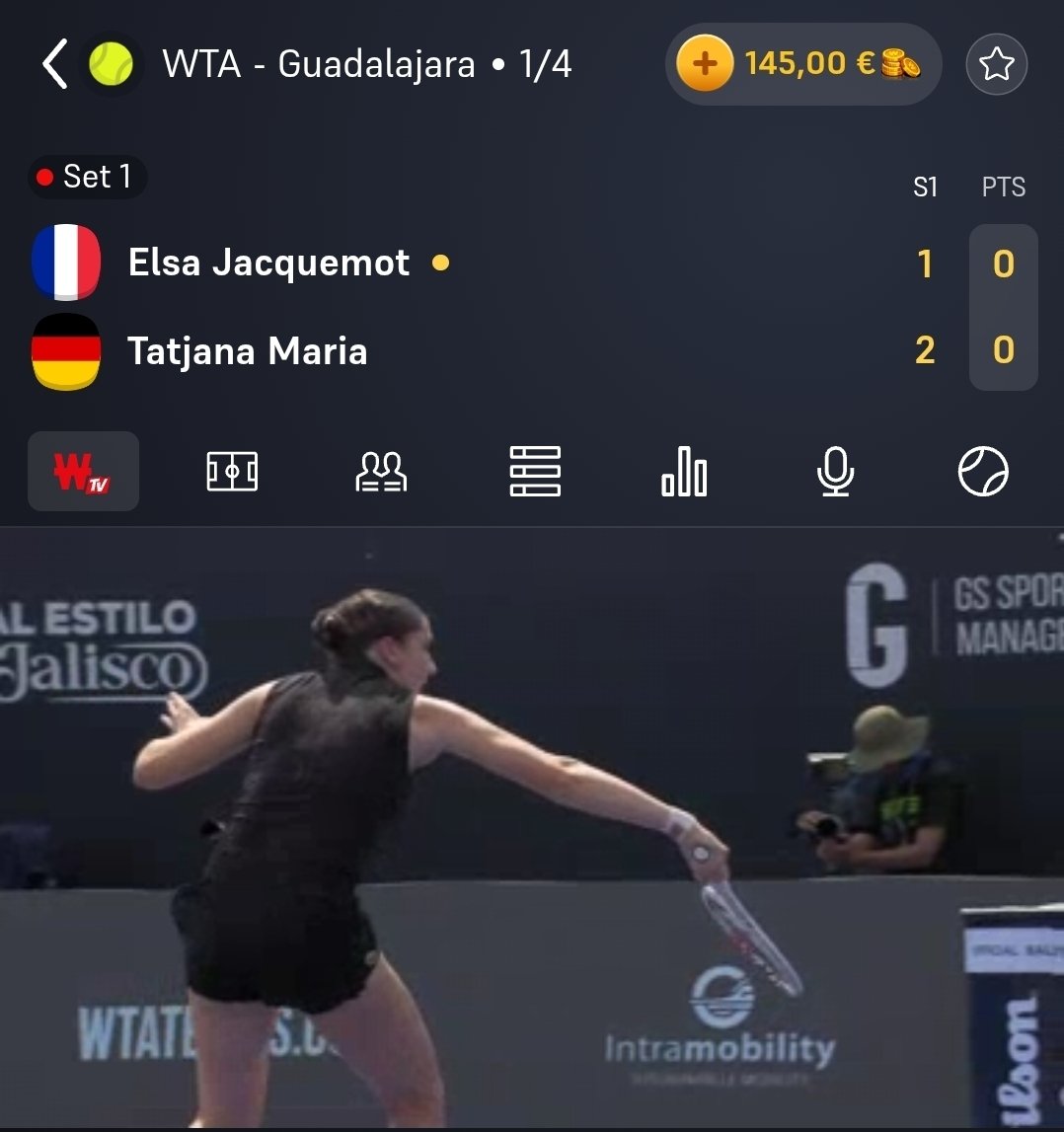Switch to the WTV live stream tab
The image size is (1064, 1132).
coord(83,472)
